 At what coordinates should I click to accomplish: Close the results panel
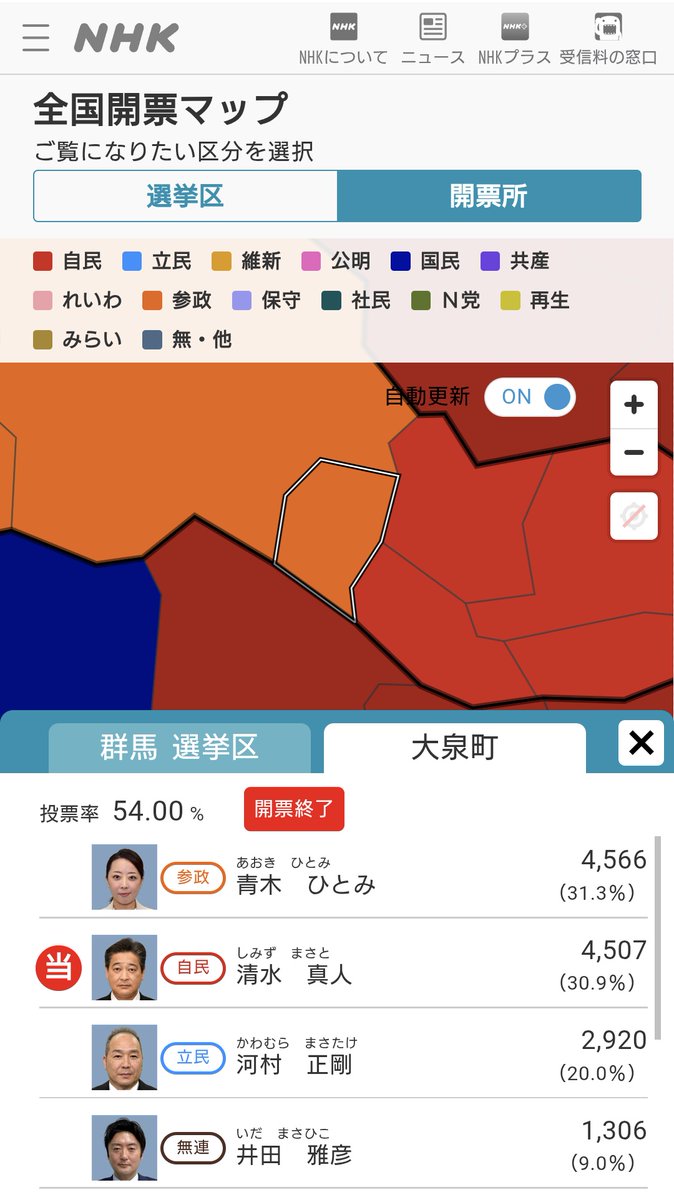641,743
